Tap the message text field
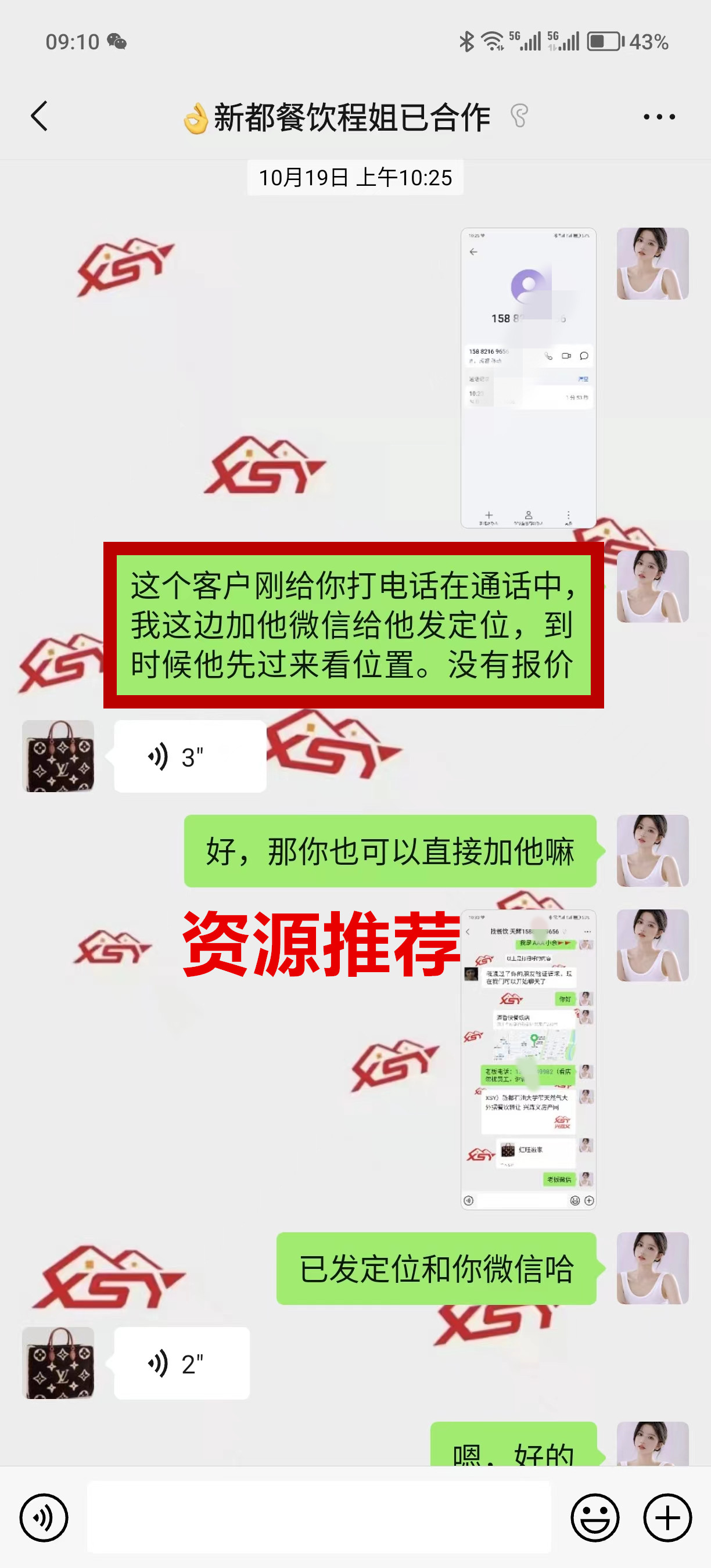Screen dimensions: 711x1568 318,1517
